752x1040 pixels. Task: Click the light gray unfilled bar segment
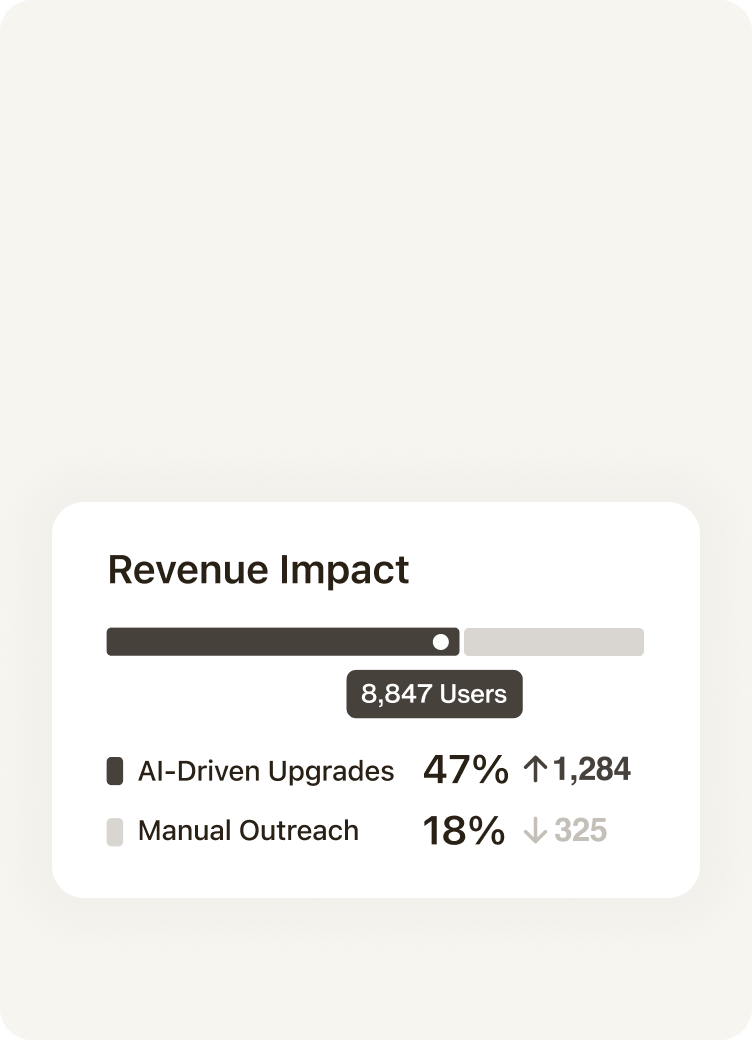(x=553, y=642)
